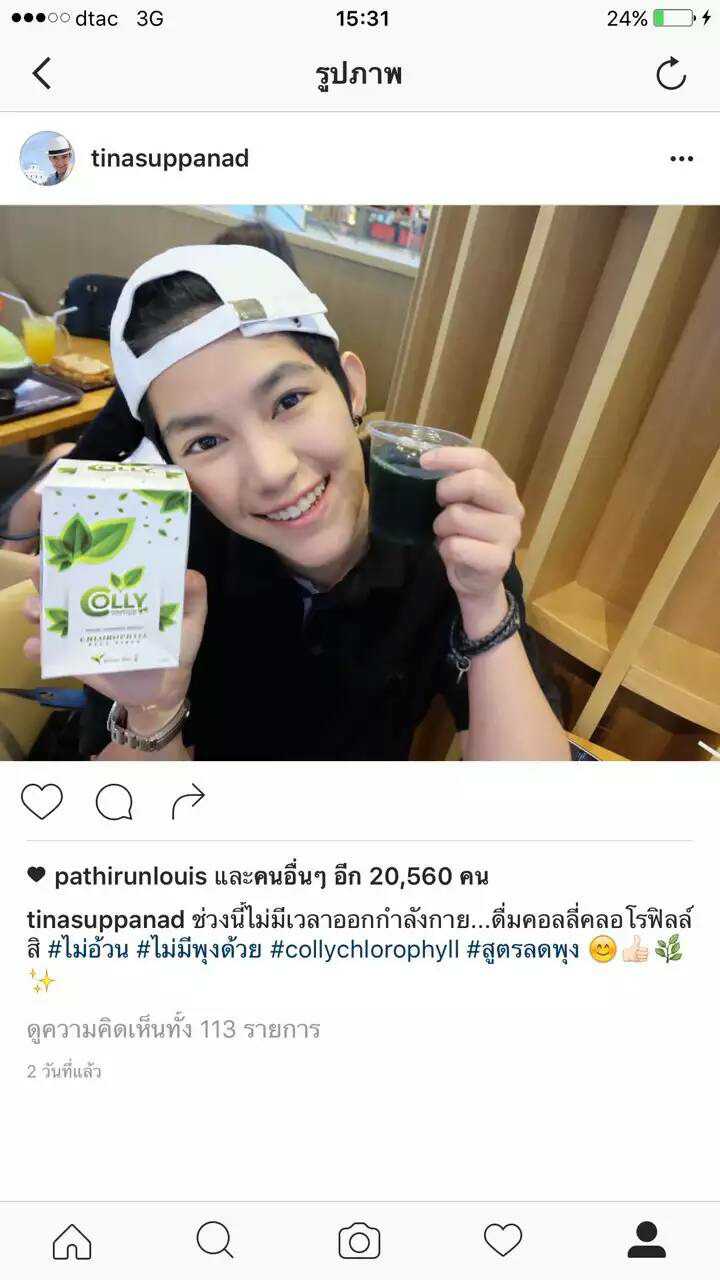Like the post with the heart icon
The width and height of the screenshot is (720, 1280).
pyautogui.click(x=42, y=801)
